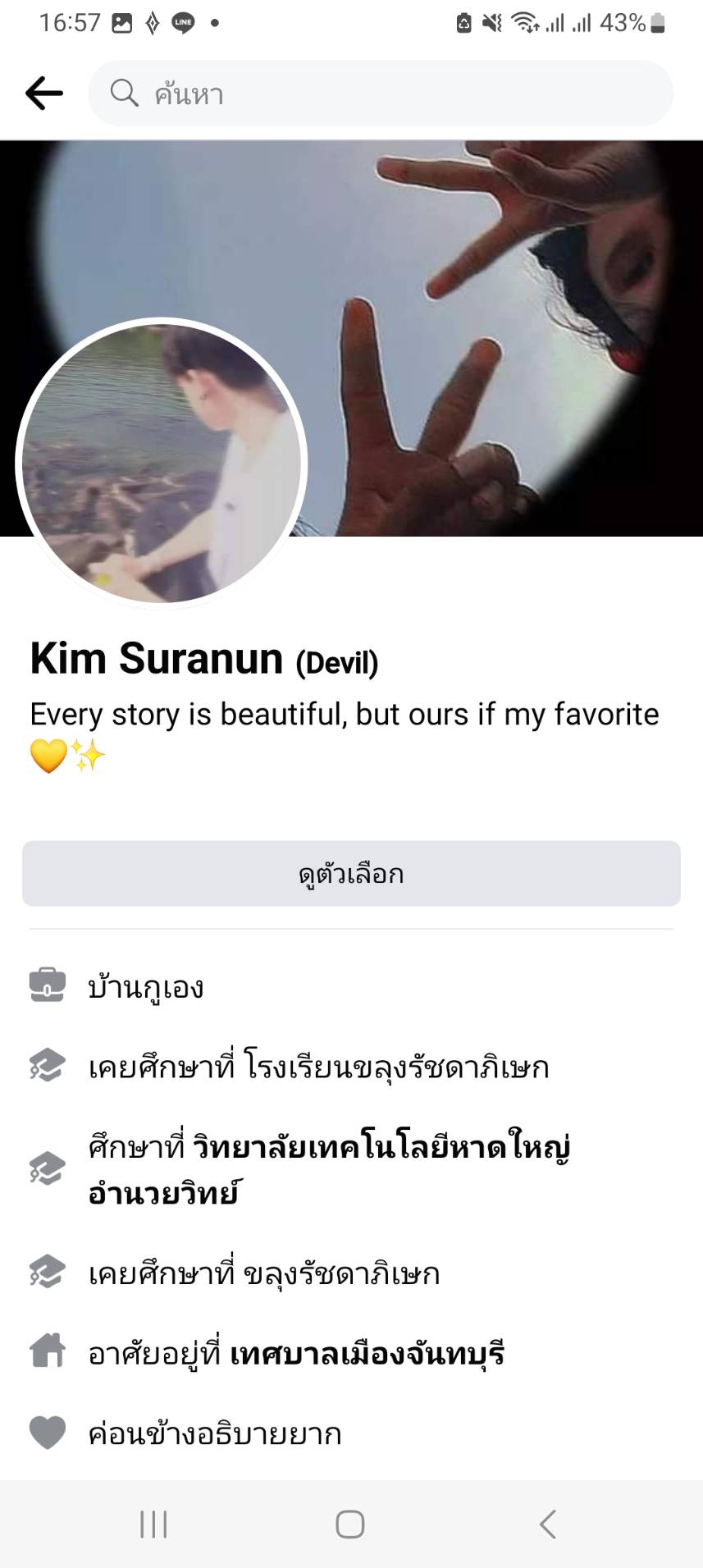Go to the home screen
Image resolution: width=703 pixels, height=1568 pixels.
click(x=350, y=1525)
